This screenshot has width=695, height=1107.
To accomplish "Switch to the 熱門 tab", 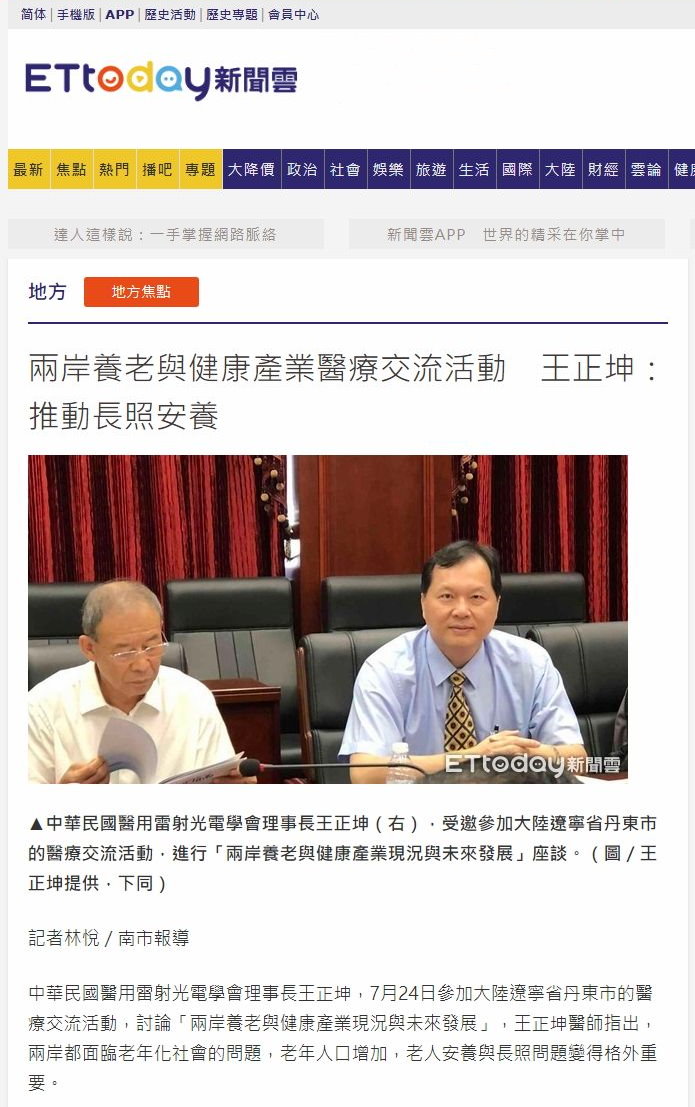I will pos(114,170).
